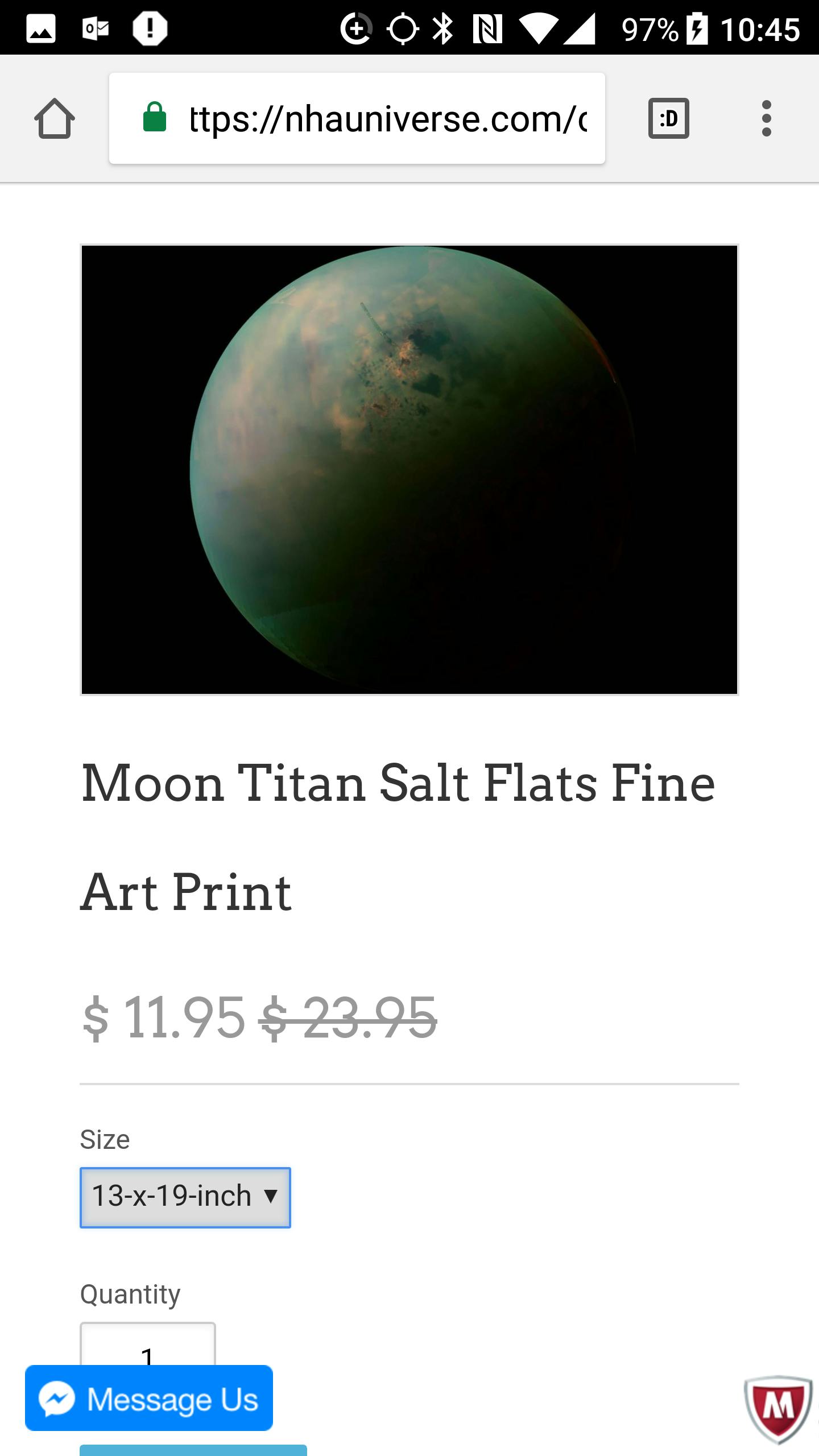Open Message Us Messenger chat
This screenshot has height=1456, width=819.
click(x=149, y=1398)
